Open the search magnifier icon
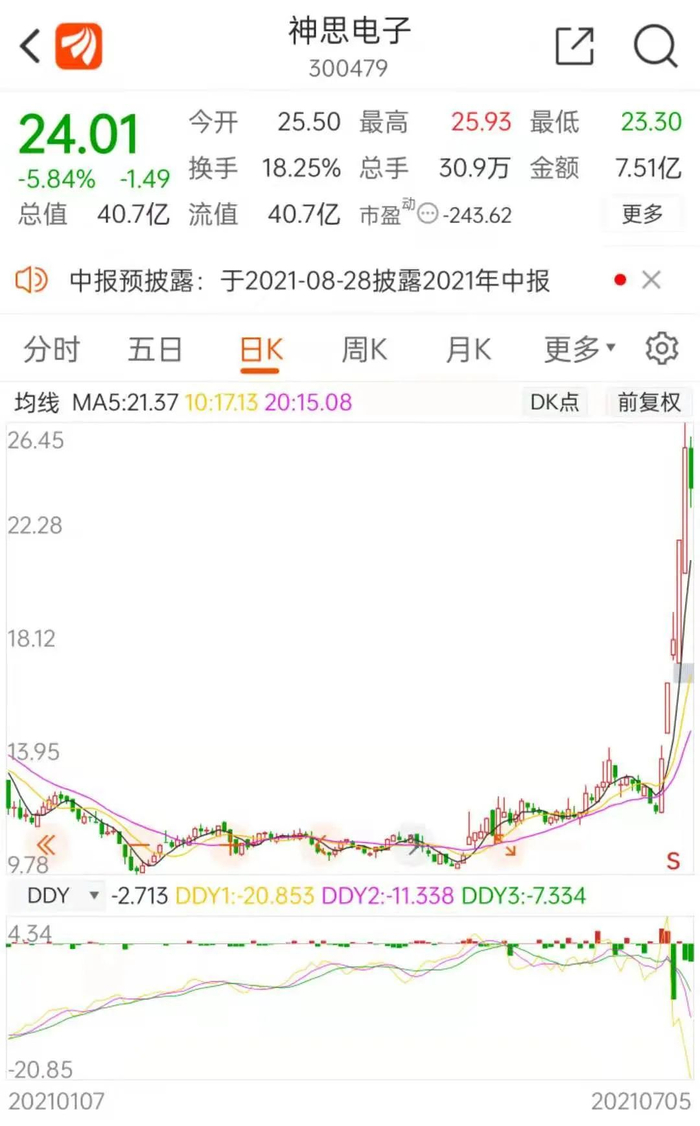The width and height of the screenshot is (700, 1126). tap(655, 47)
